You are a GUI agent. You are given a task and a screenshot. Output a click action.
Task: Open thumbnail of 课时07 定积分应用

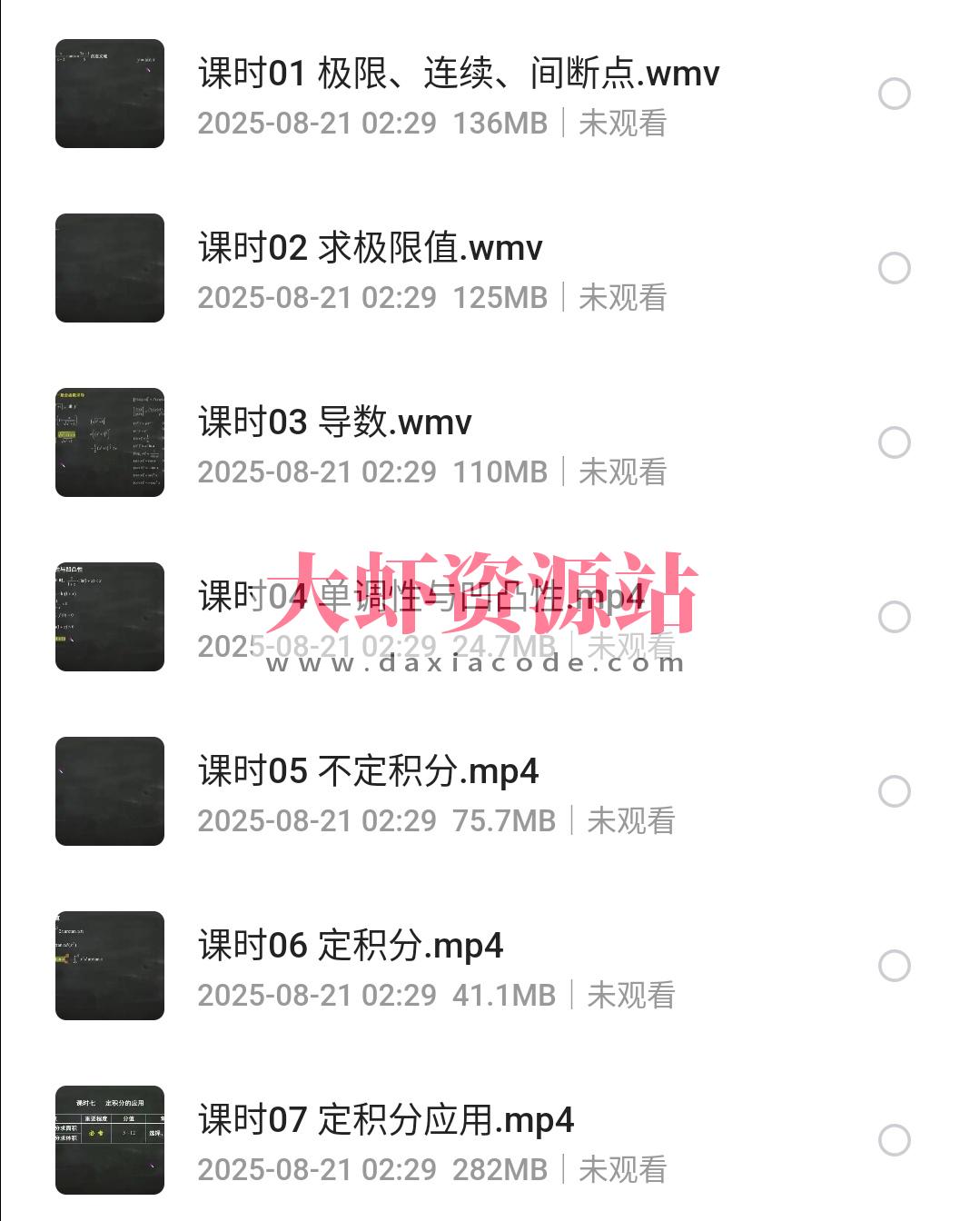(109, 1141)
